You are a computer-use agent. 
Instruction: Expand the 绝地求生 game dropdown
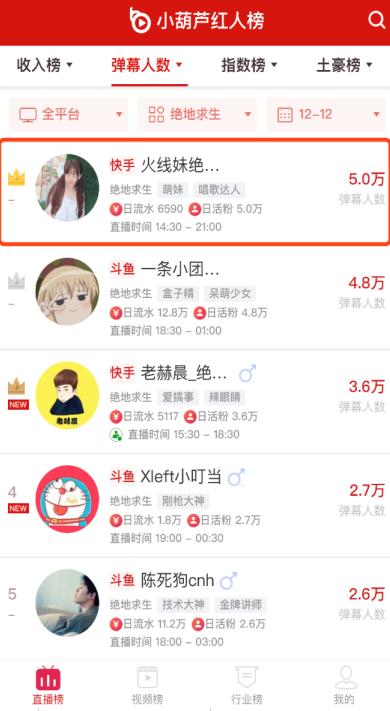click(x=197, y=114)
